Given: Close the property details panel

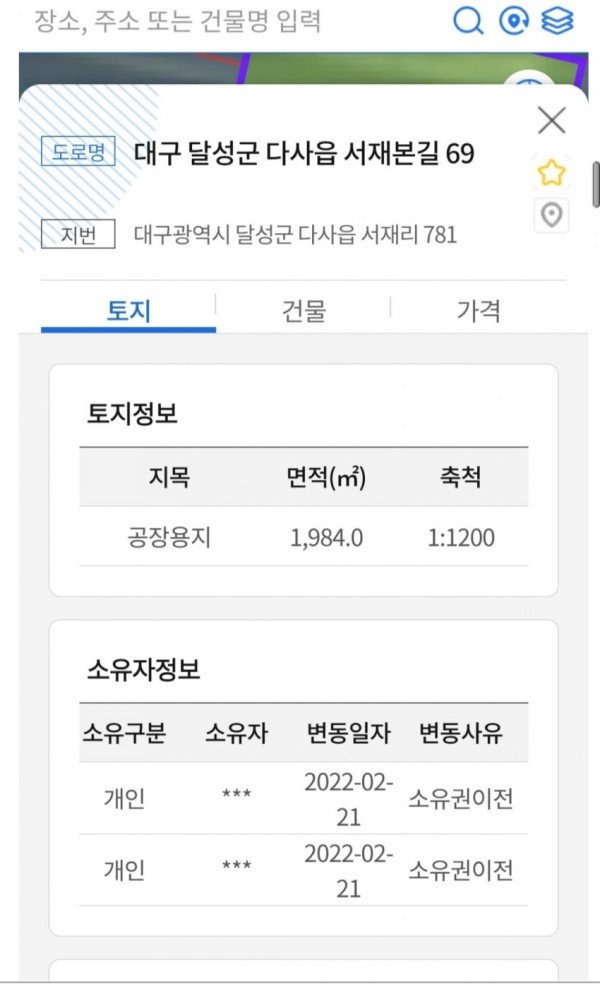Looking at the screenshot, I should point(552,121).
